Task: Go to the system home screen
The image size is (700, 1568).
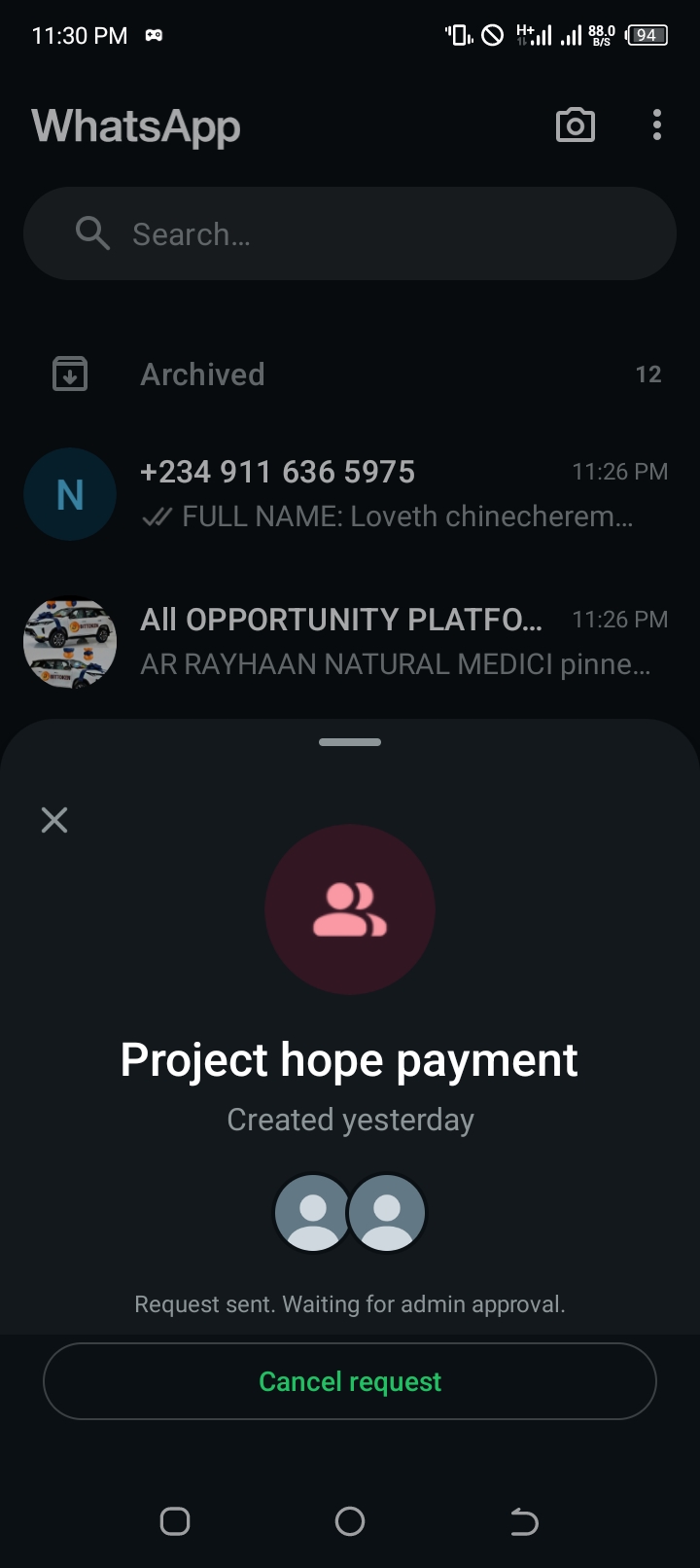Action: coord(350,1521)
